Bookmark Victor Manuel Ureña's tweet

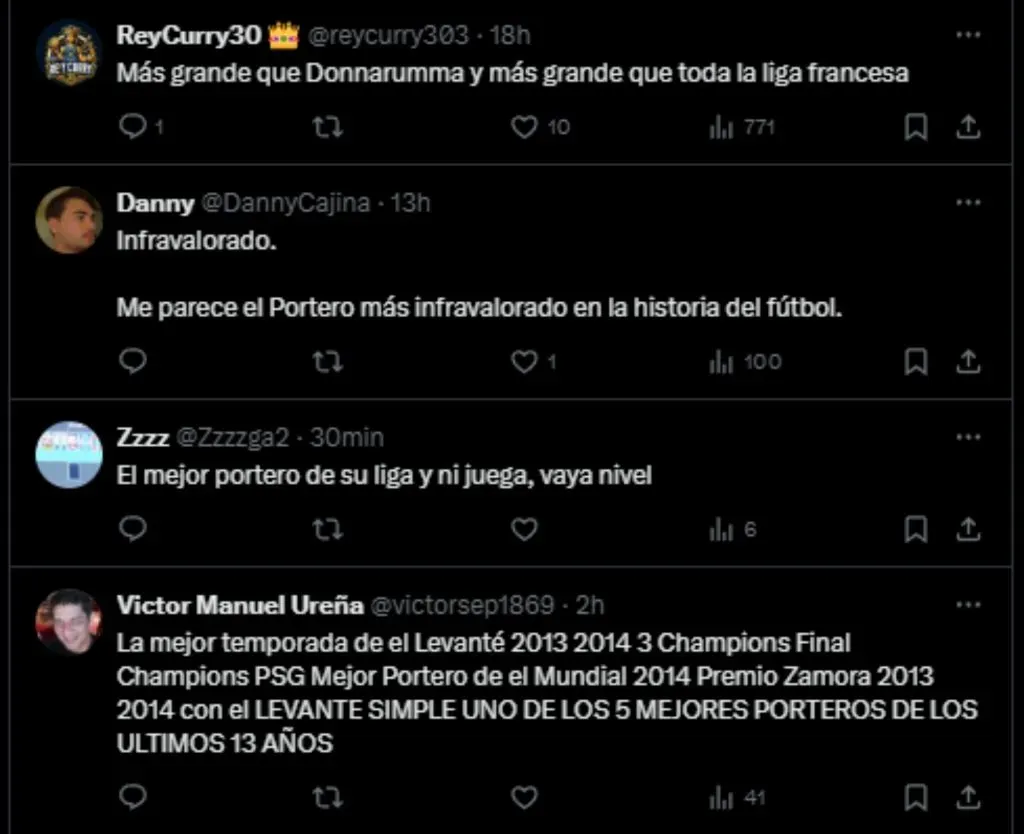(x=915, y=797)
